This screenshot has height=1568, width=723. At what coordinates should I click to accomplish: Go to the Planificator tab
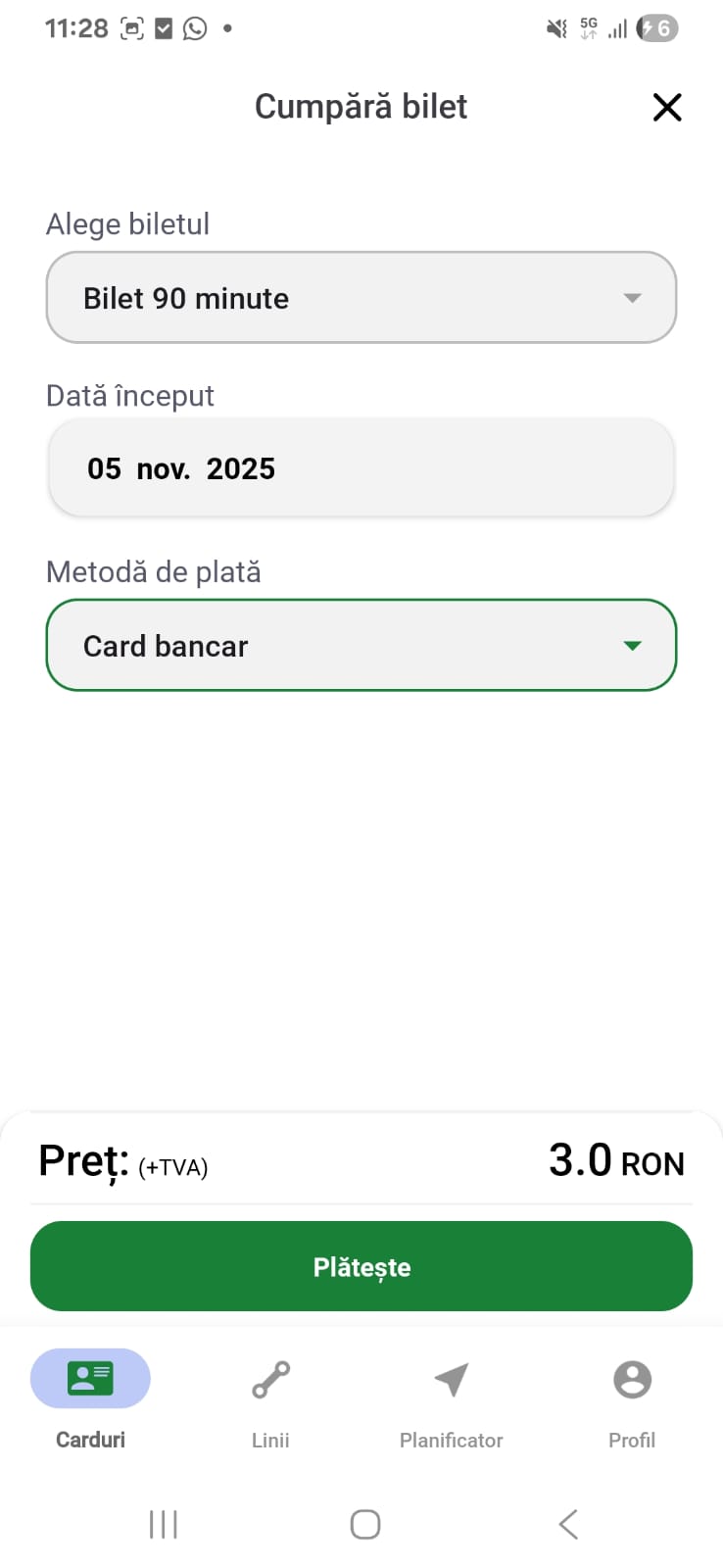tap(451, 1397)
